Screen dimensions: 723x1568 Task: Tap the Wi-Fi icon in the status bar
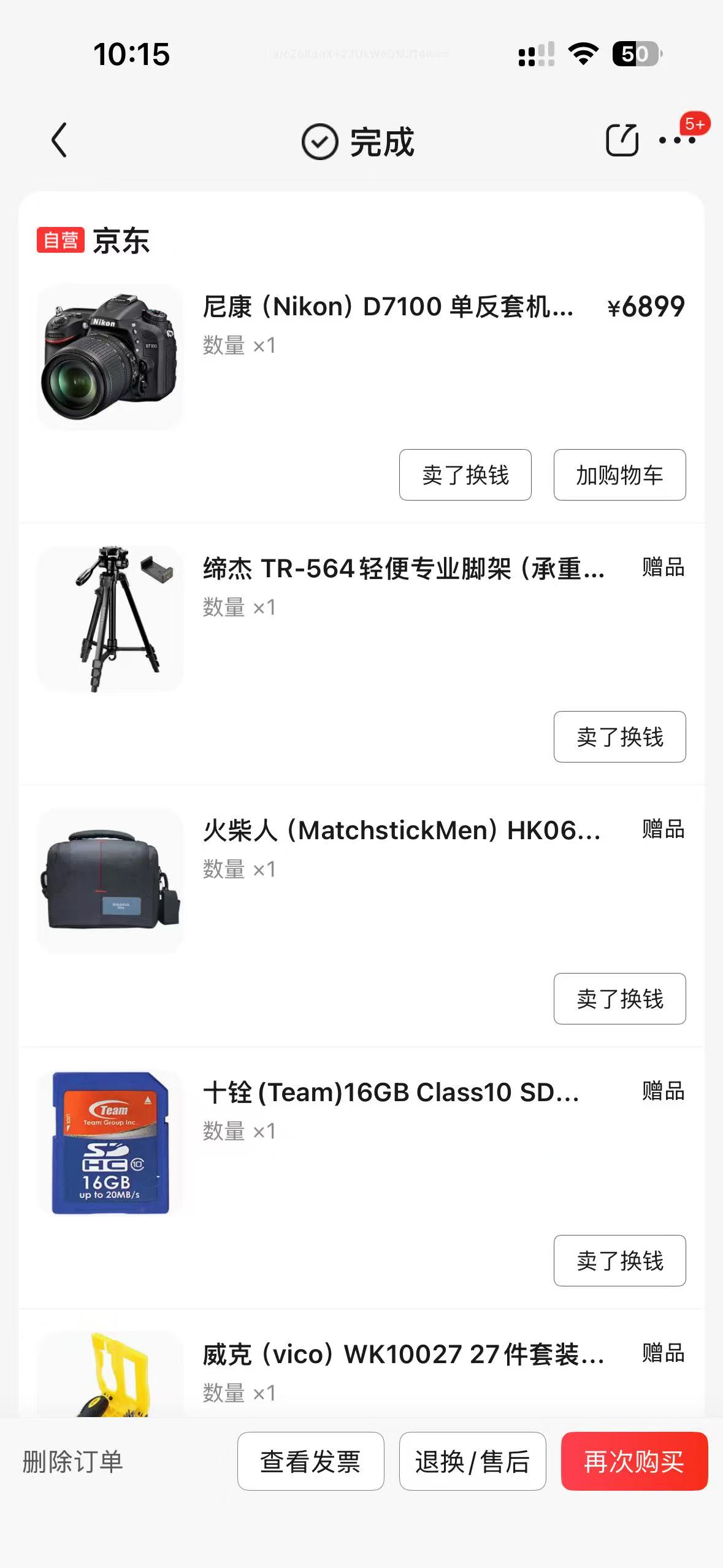(581, 54)
